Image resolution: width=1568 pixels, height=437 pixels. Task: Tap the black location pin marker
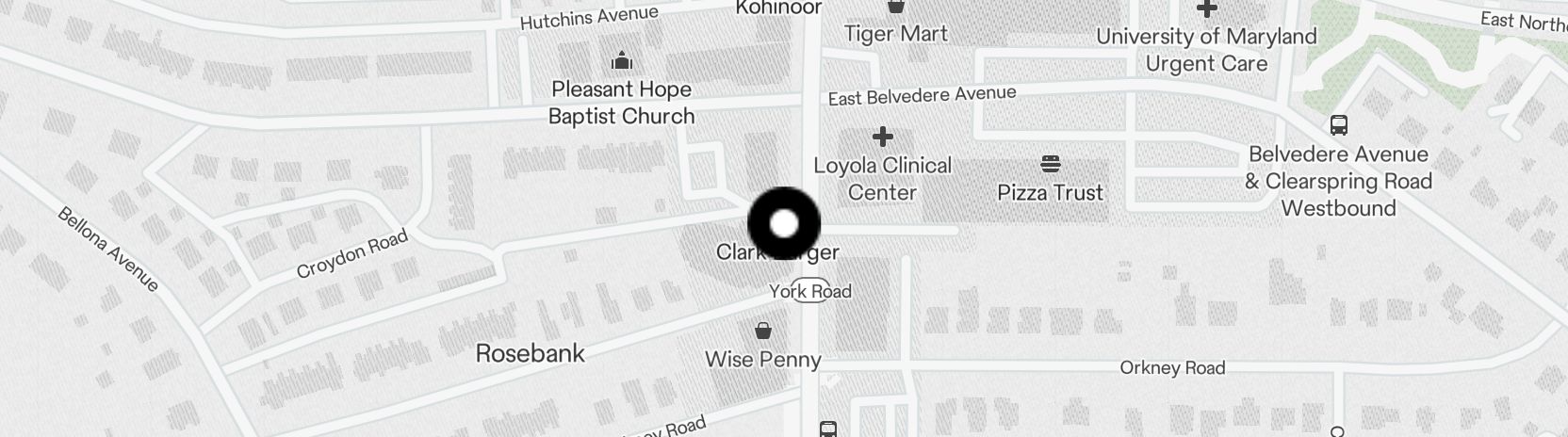[784, 224]
